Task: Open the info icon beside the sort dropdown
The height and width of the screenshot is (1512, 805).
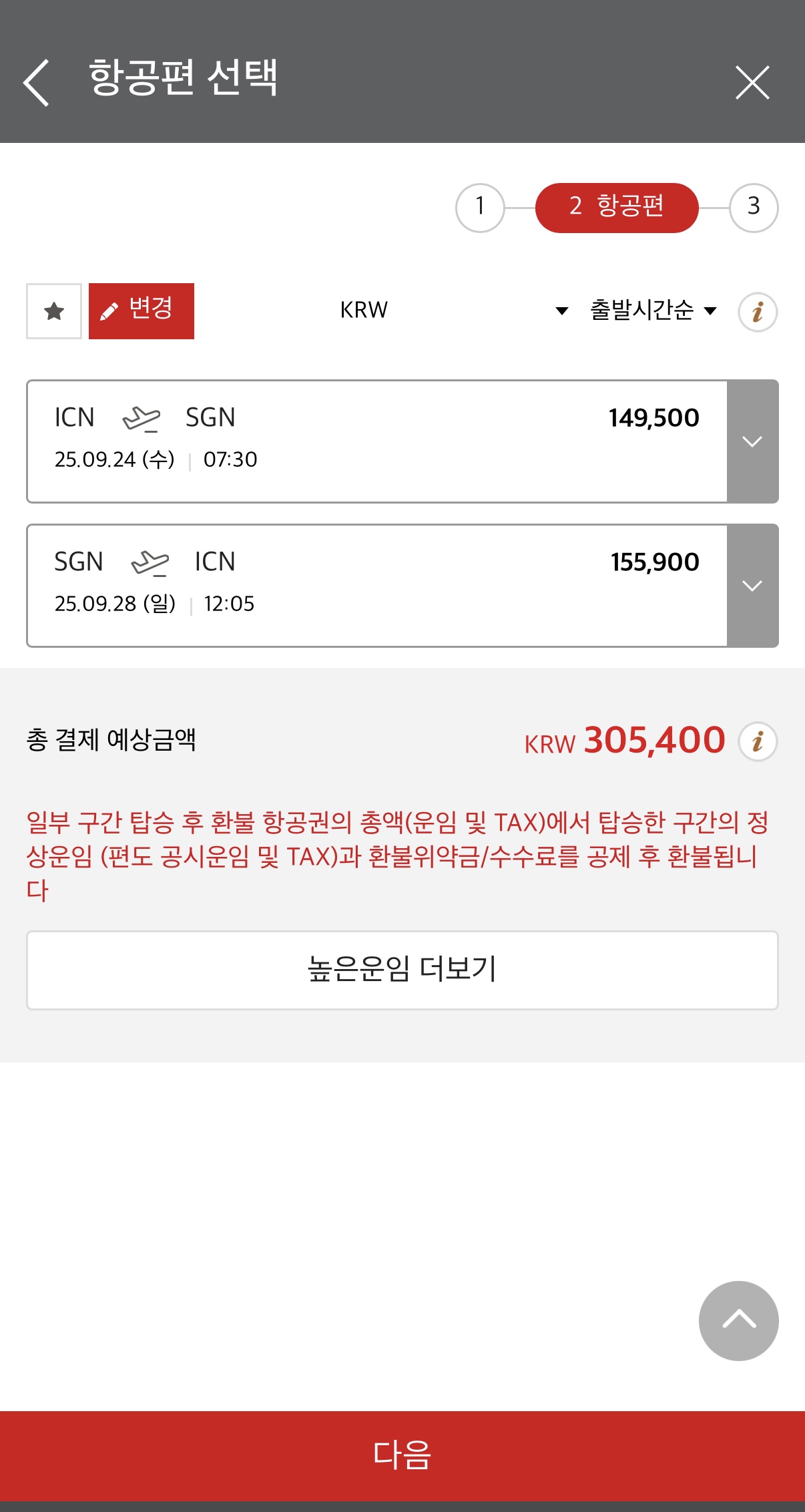Action: [758, 312]
